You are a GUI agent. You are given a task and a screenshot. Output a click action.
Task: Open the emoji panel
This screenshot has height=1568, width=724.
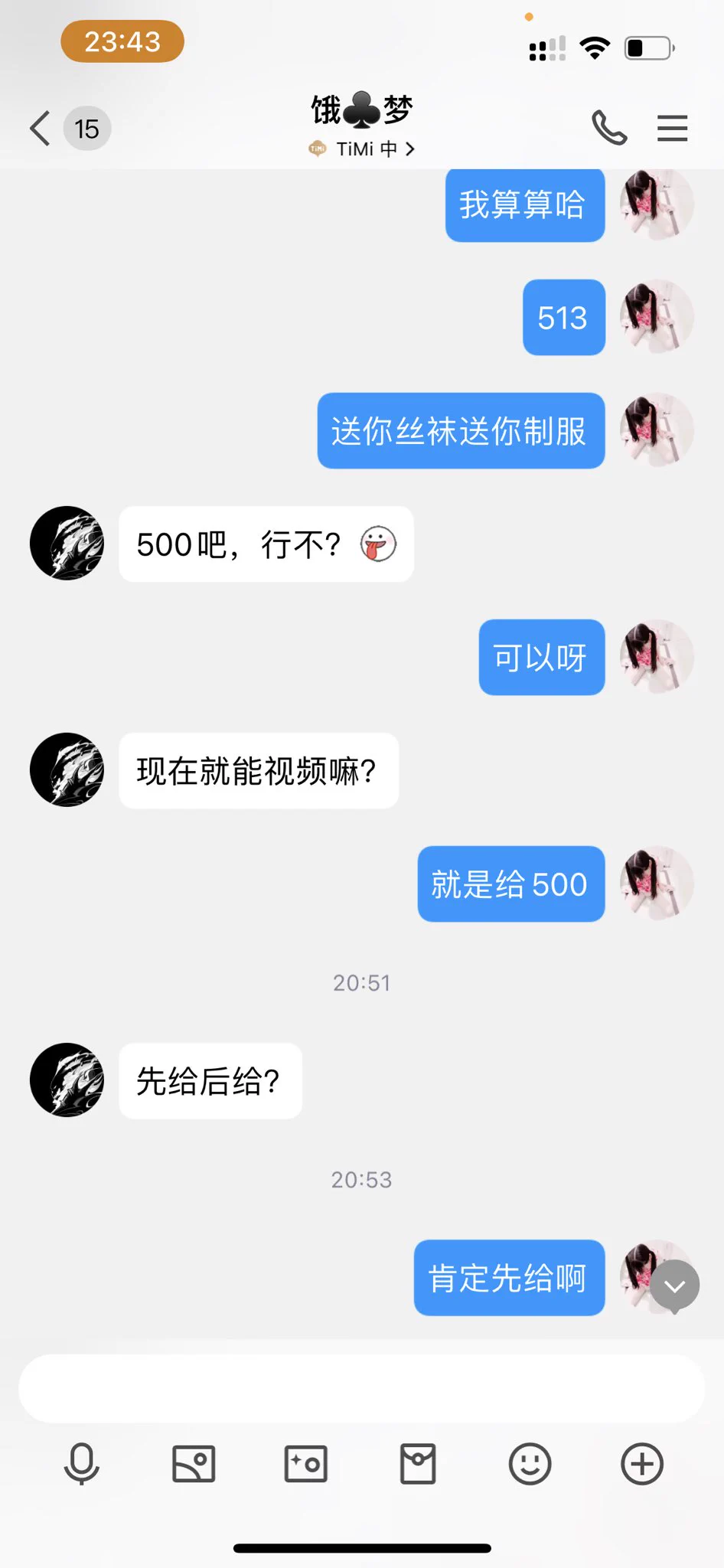tap(530, 1464)
